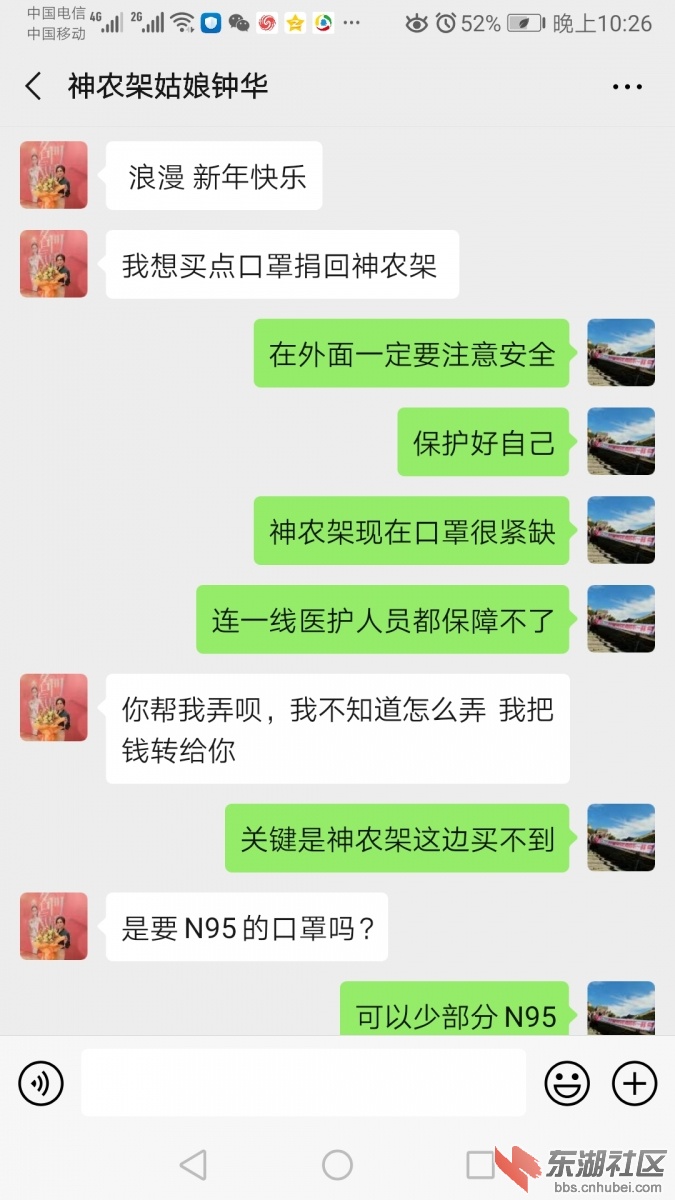Go back from the 神农架姑娘钟华 chat

(x=33, y=86)
